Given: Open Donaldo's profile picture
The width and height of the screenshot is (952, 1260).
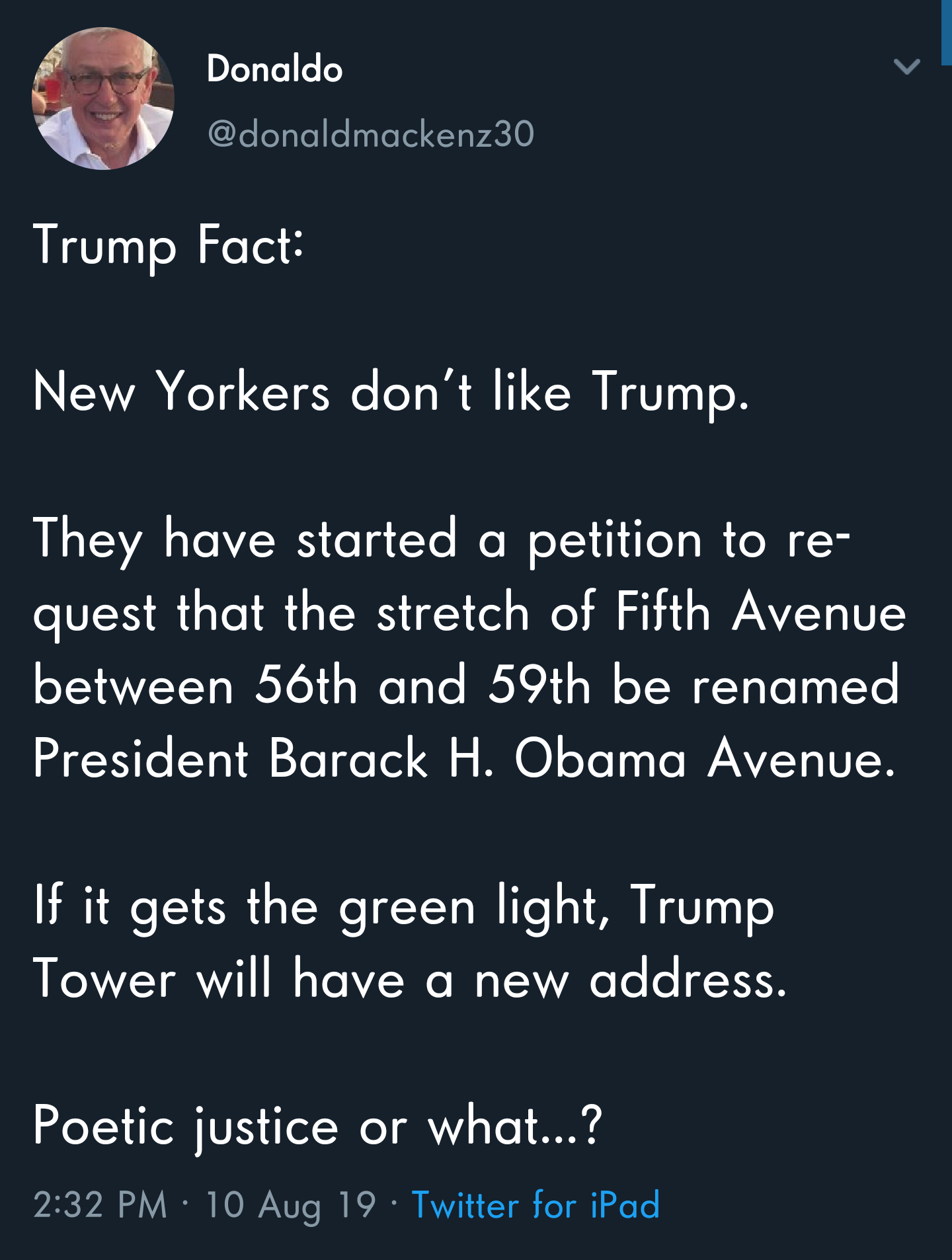Looking at the screenshot, I should [x=103, y=98].
